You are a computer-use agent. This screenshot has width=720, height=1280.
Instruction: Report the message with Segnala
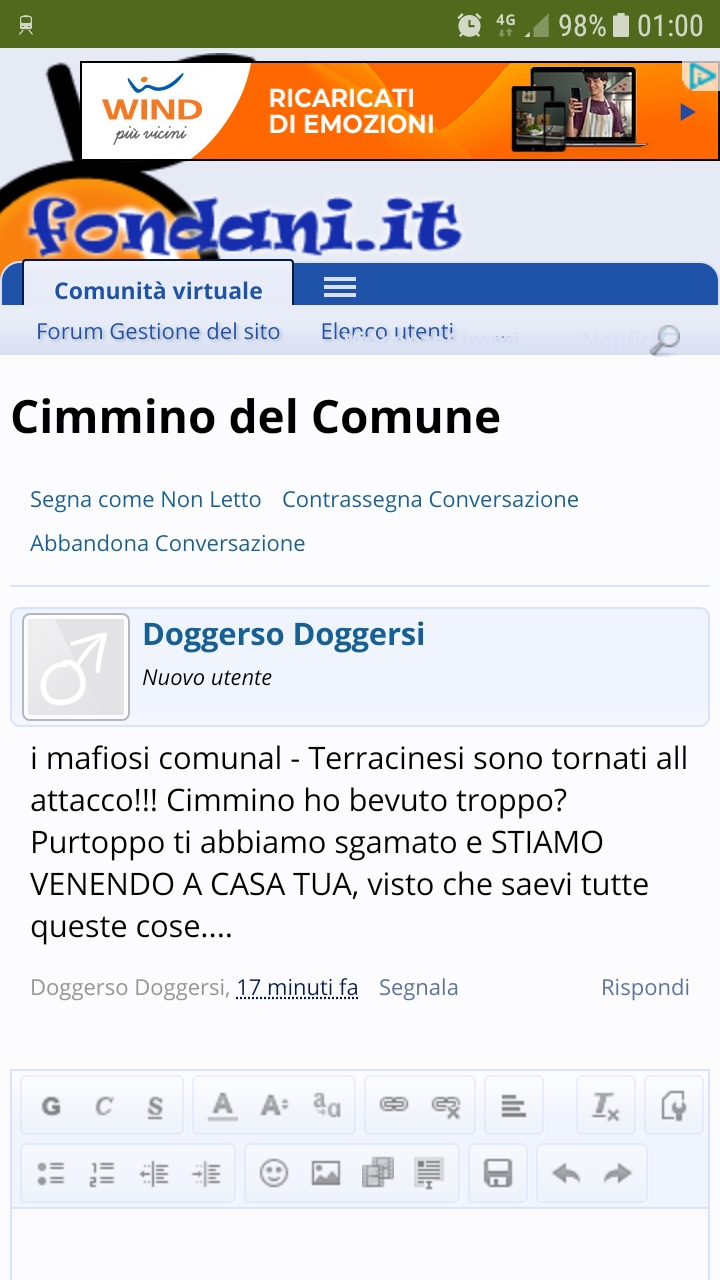pyautogui.click(x=418, y=987)
